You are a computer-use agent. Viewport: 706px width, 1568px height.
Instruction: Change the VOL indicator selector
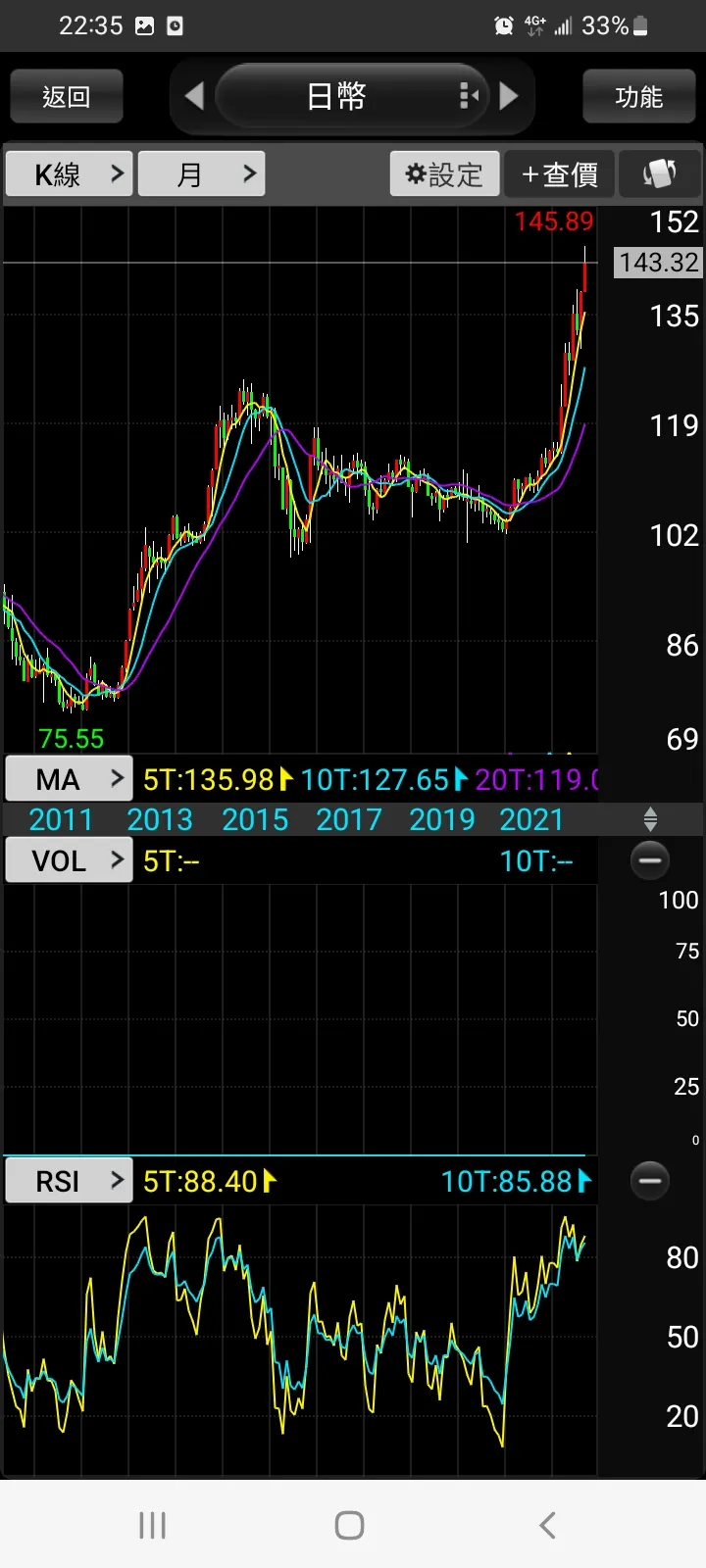coord(69,860)
